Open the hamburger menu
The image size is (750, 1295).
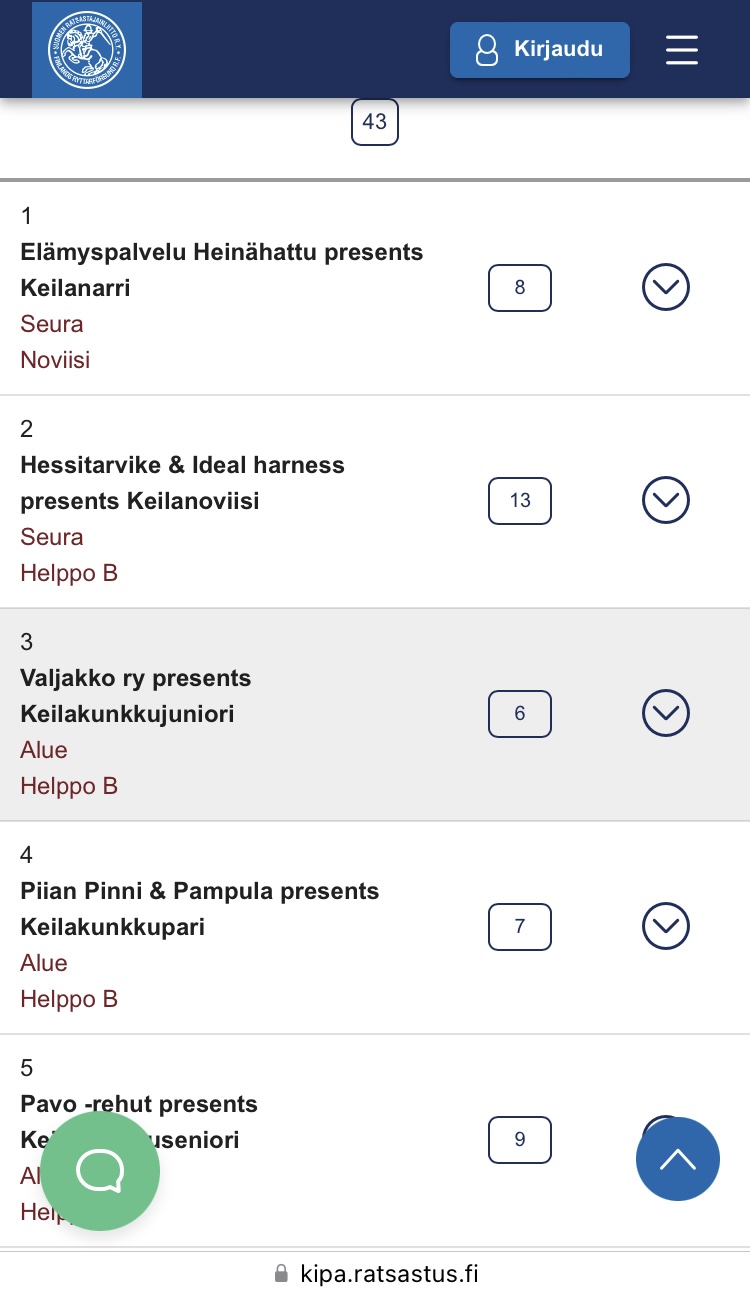682,49
